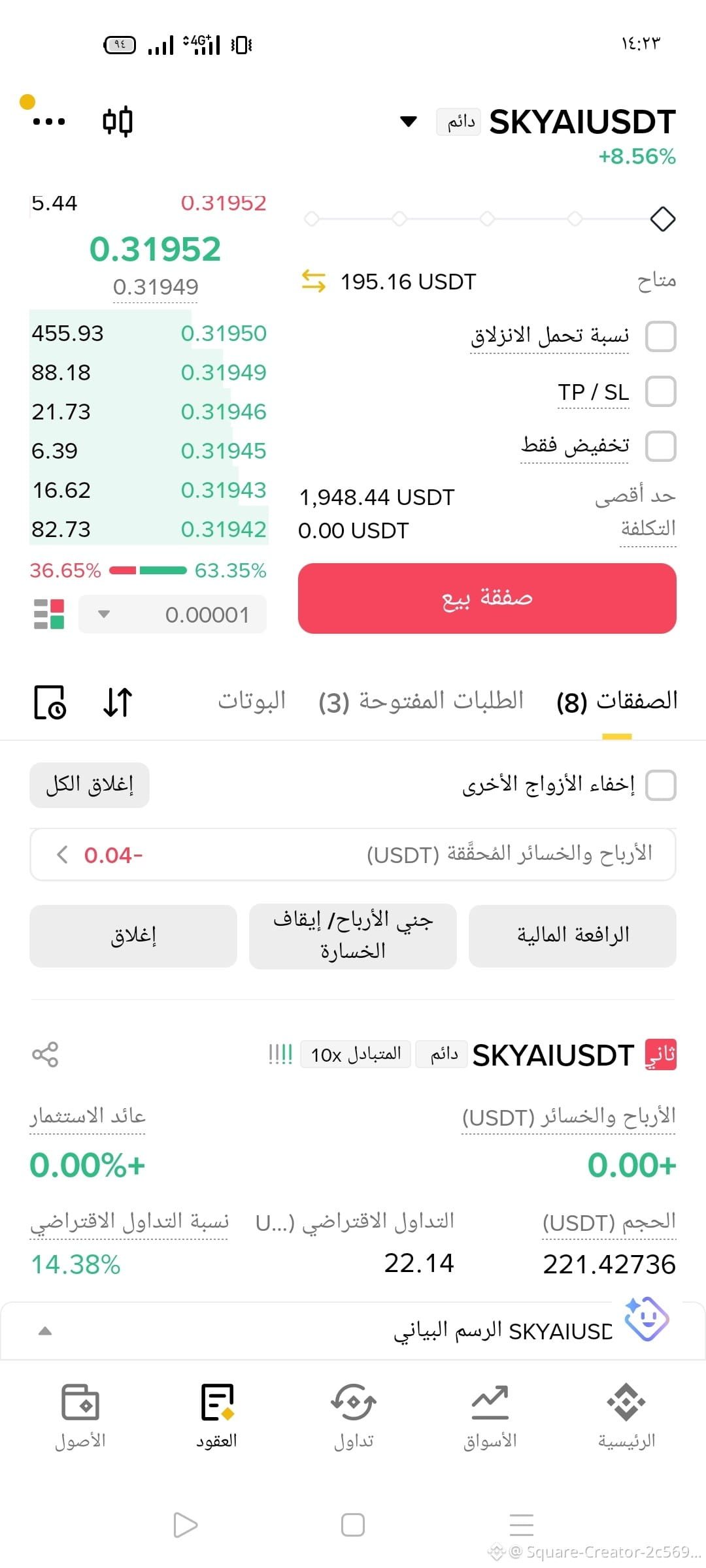The height and width of the screenshot is (1568, 706).
Task: Tap the transfer arrows beside 195.16 USDT
Action: (x=314, y=282)
